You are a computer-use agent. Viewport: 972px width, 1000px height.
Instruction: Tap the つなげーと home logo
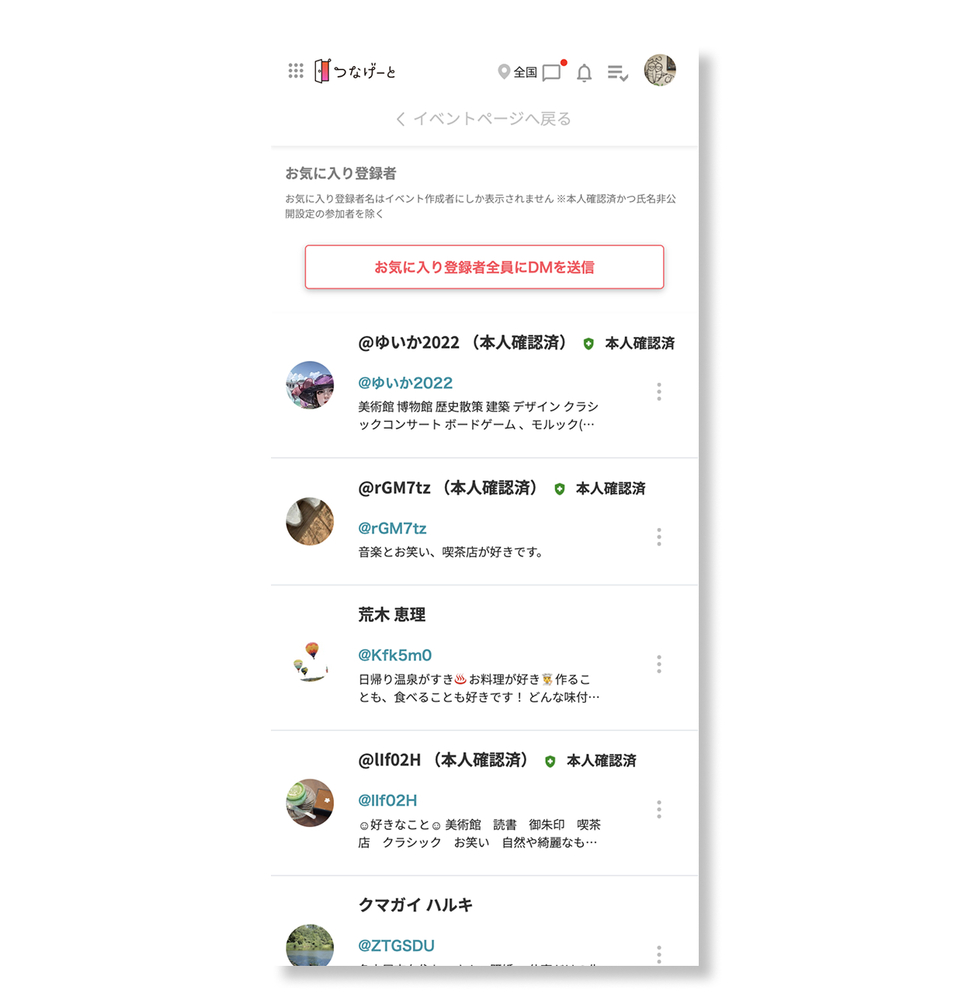355,71
